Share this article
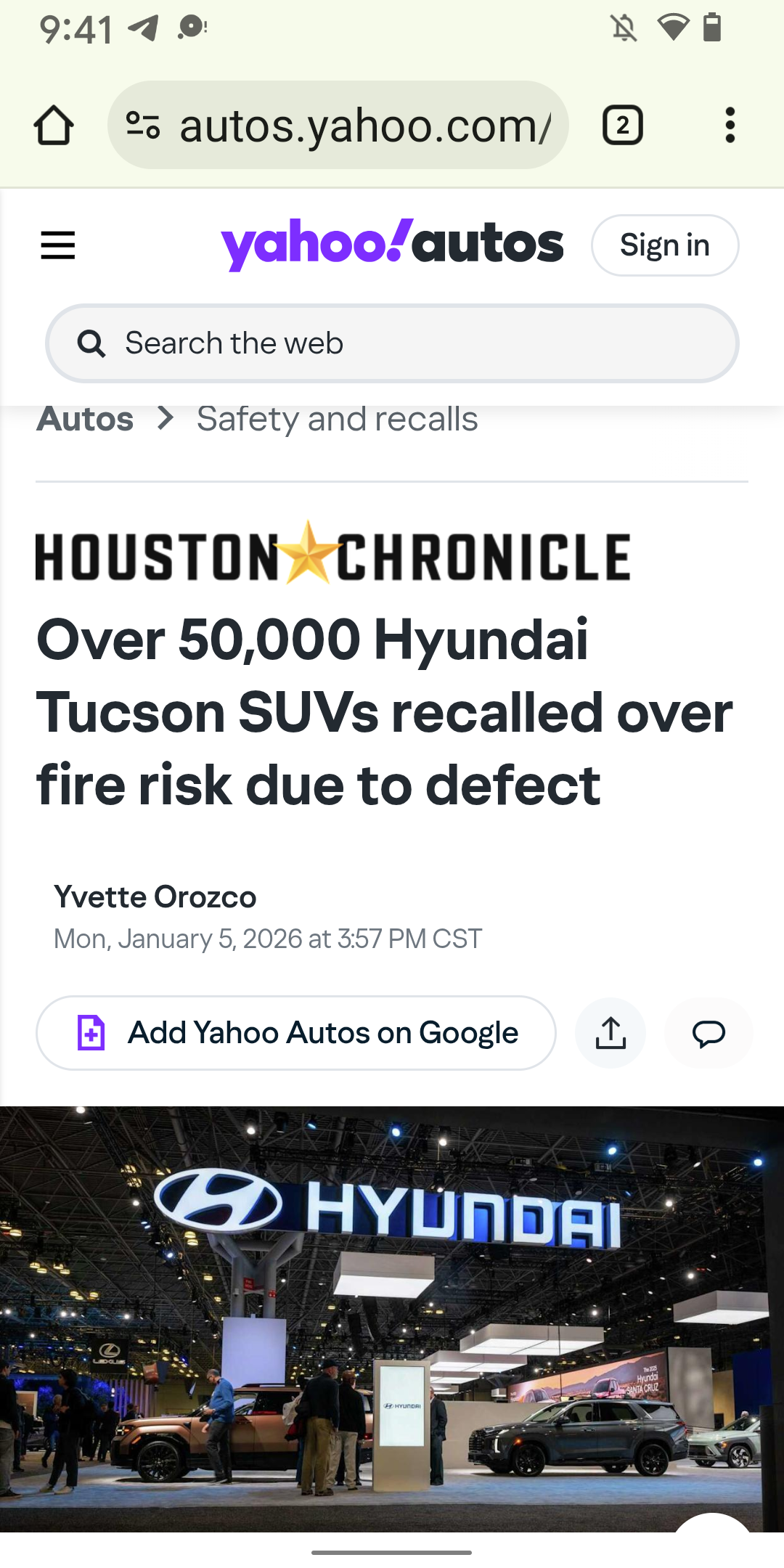Viewport: 784px width, 1568px height. pyautogui.click(x=611, y=1032)
